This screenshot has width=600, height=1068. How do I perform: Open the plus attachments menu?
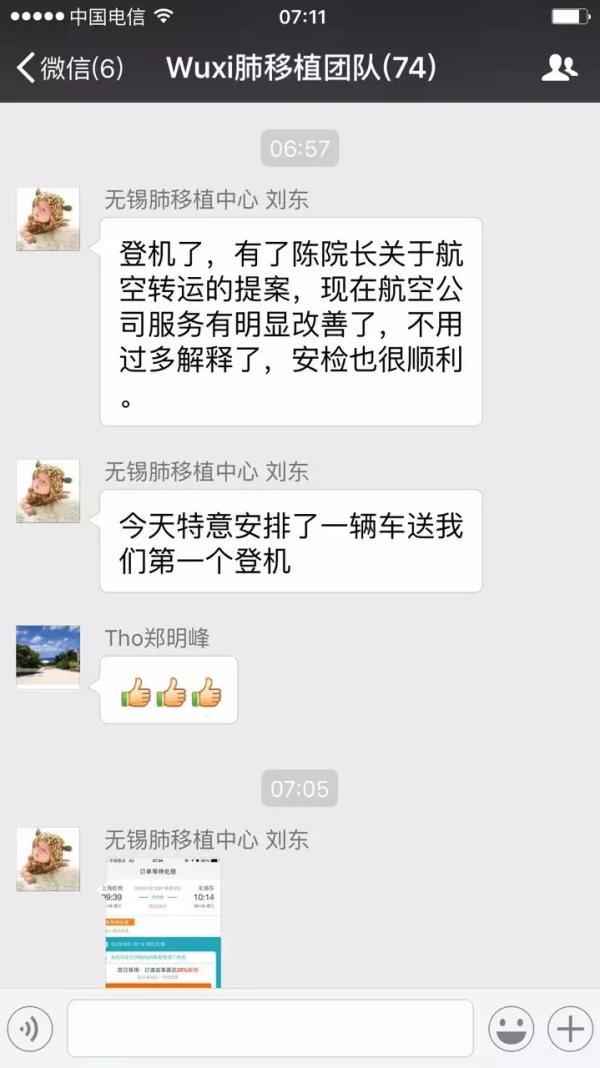pos(570,1028)
